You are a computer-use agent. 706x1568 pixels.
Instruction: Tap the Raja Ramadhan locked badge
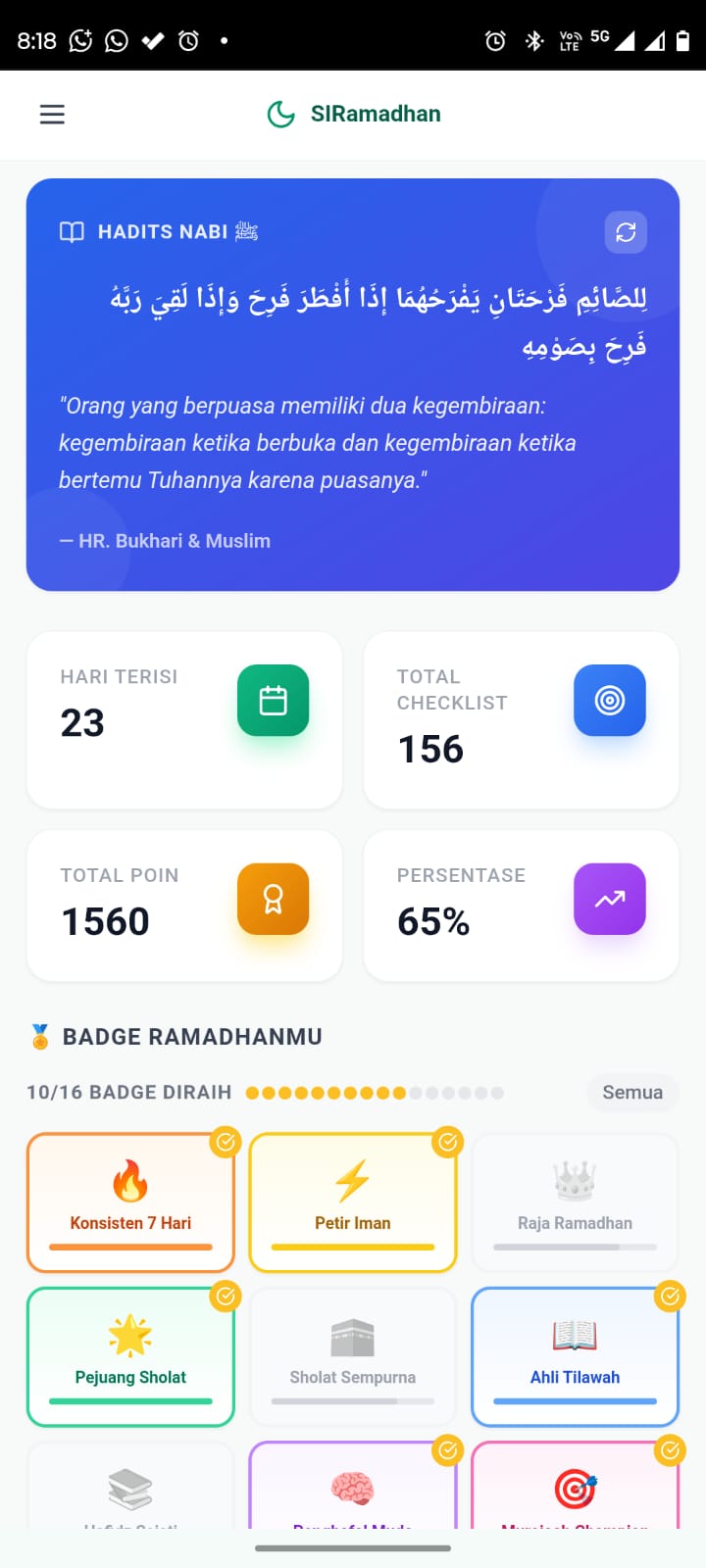[575, 1201]
